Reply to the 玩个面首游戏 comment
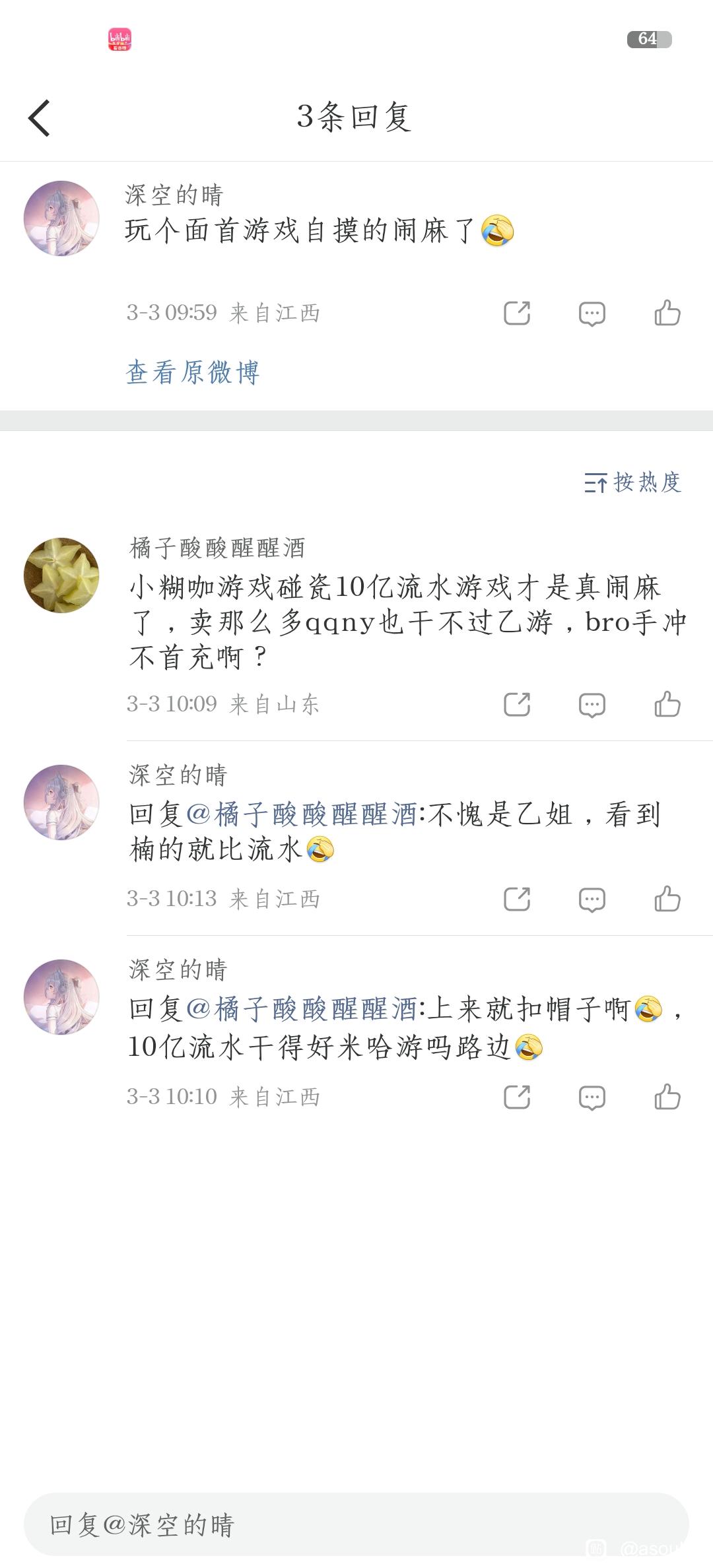713x1568 pixels. pos(592,313)
